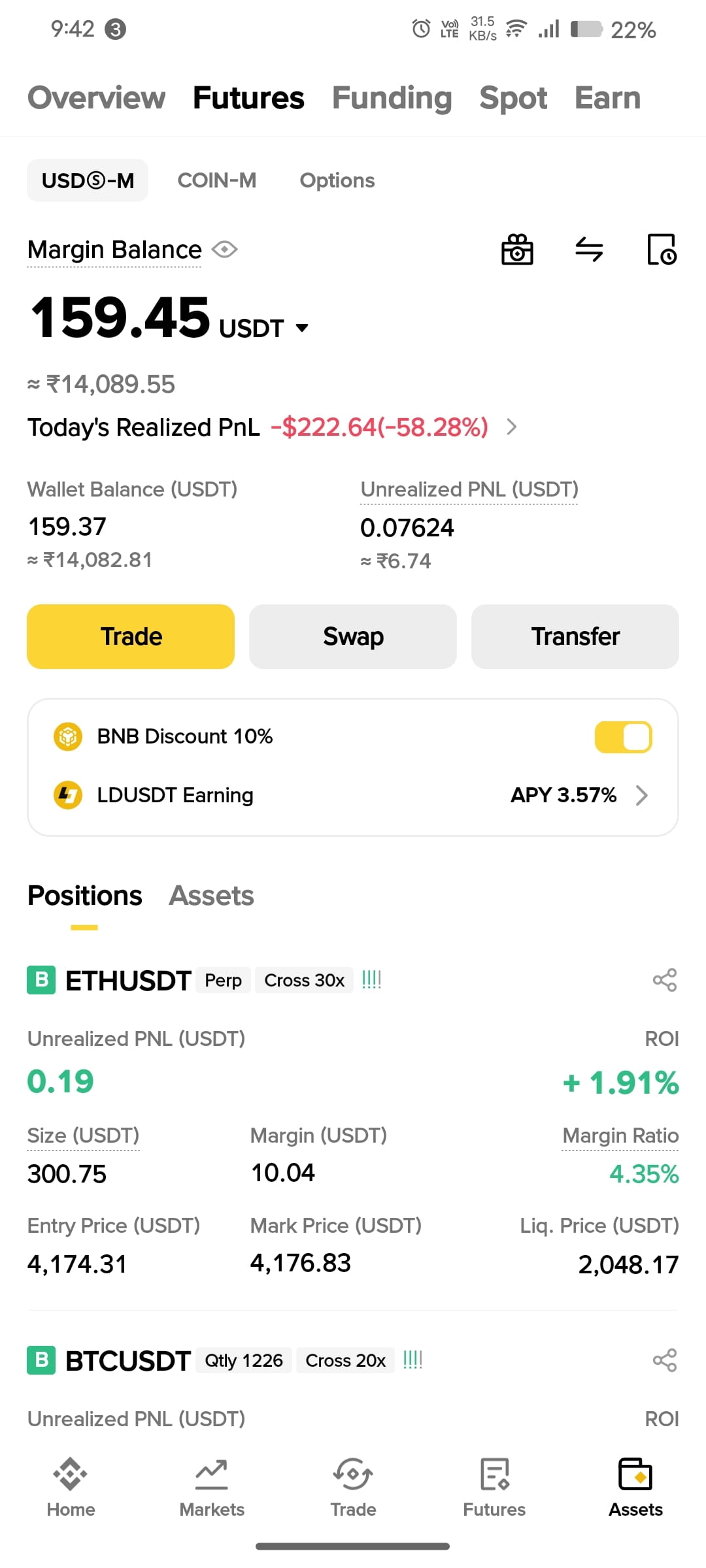
Task: Select the COIN-M segment
Action: (216, 180)
